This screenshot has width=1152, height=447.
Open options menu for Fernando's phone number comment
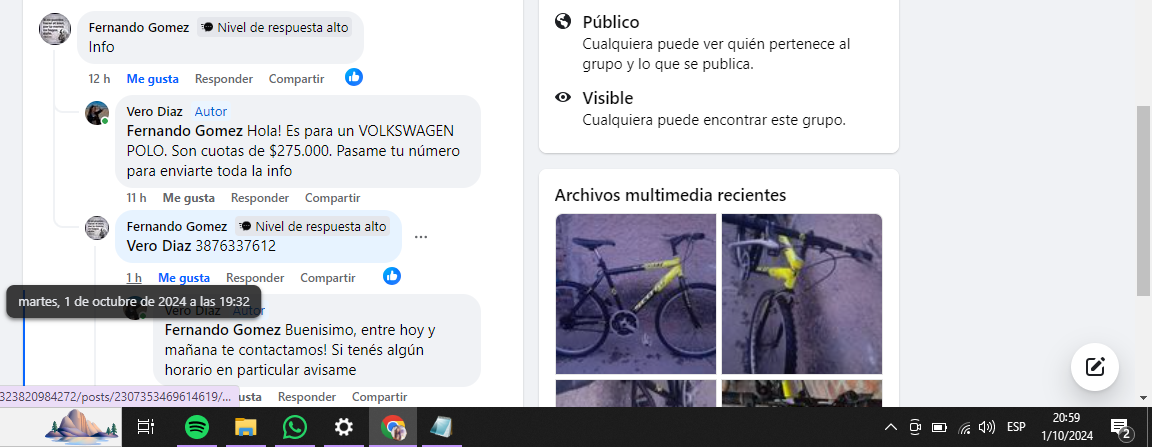[421, 237]
